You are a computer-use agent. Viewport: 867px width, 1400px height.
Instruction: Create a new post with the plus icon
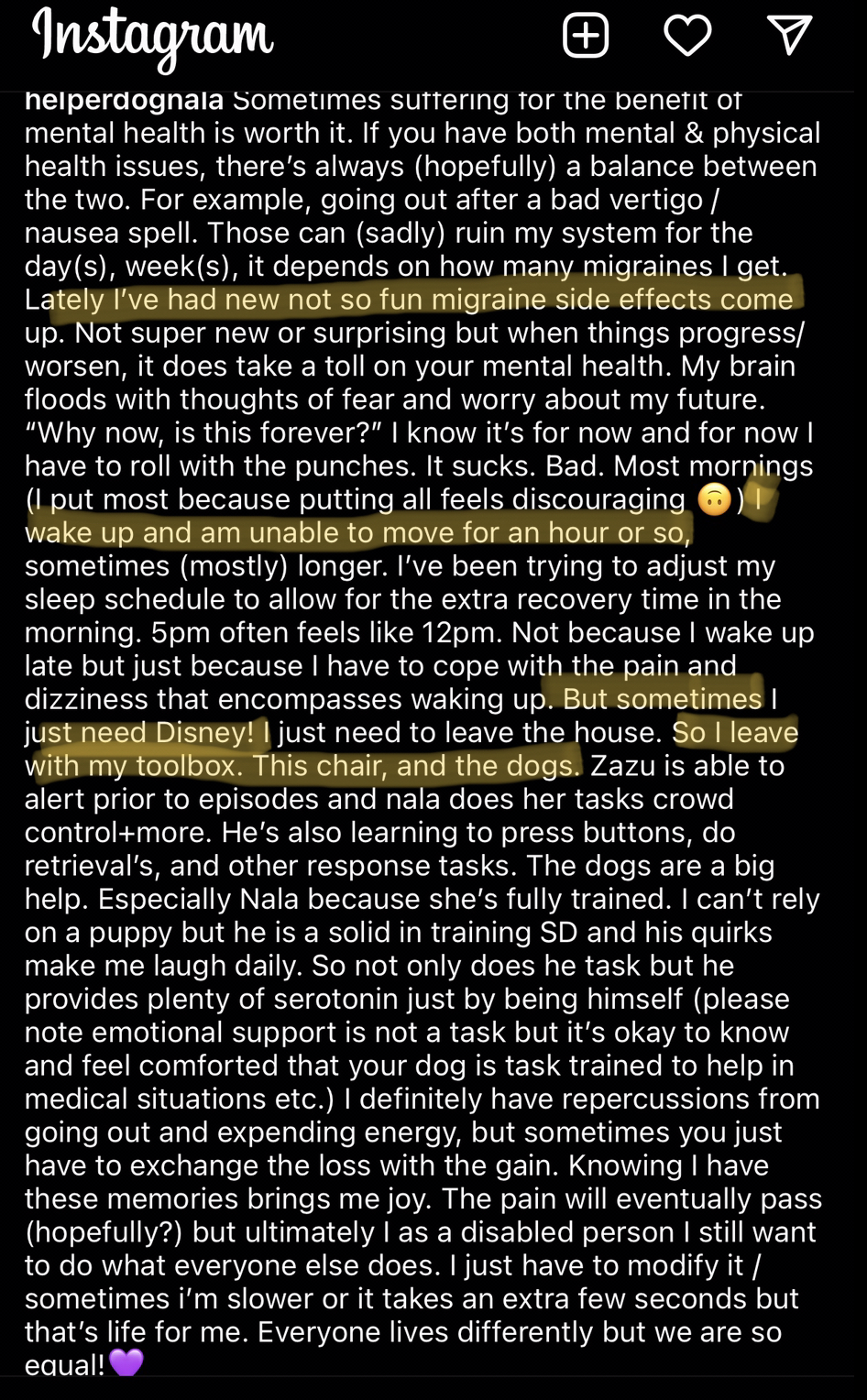tap(585, 36)
